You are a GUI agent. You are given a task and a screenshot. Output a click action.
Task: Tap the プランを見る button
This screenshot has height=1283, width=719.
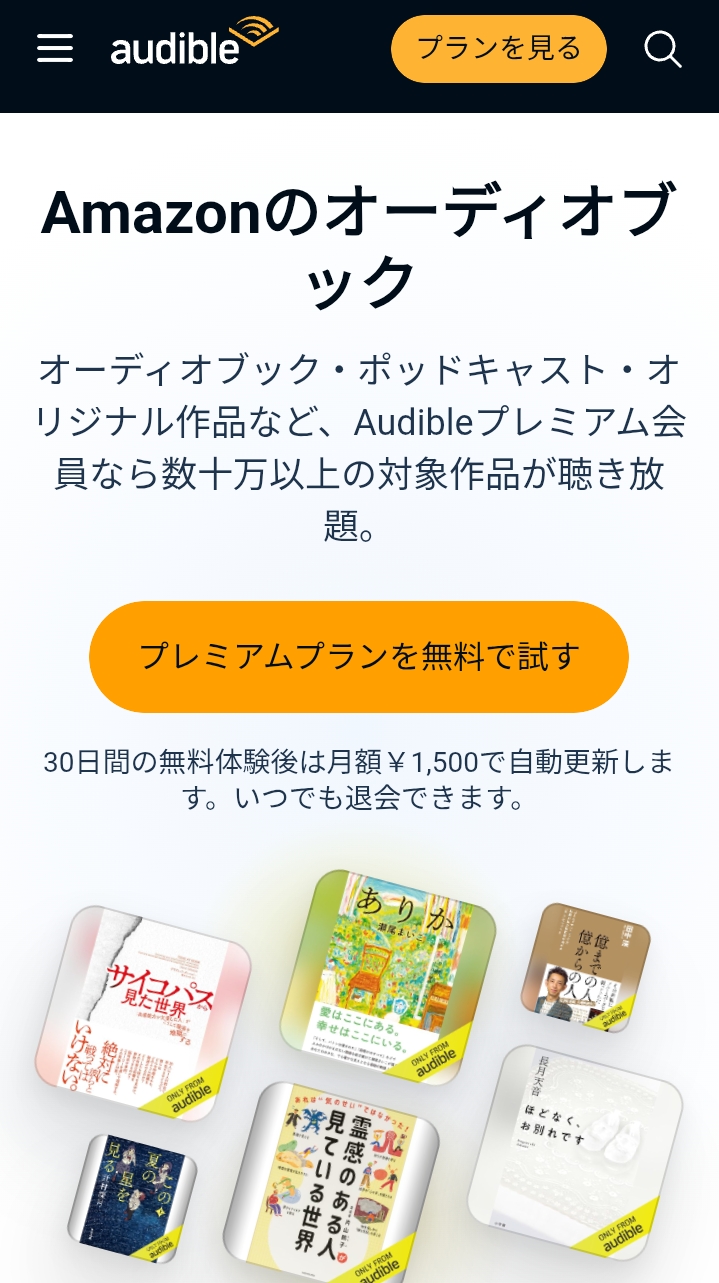498,48
